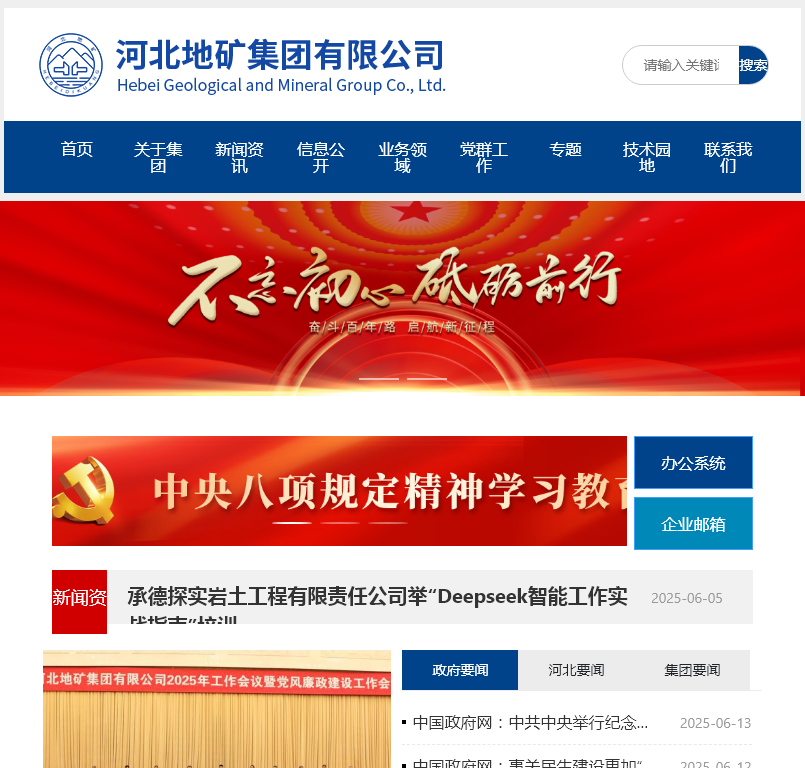Go to the 专题 section
Viewport: 805px width, 768px height.
pyautogui.click(x=565, y=149)
